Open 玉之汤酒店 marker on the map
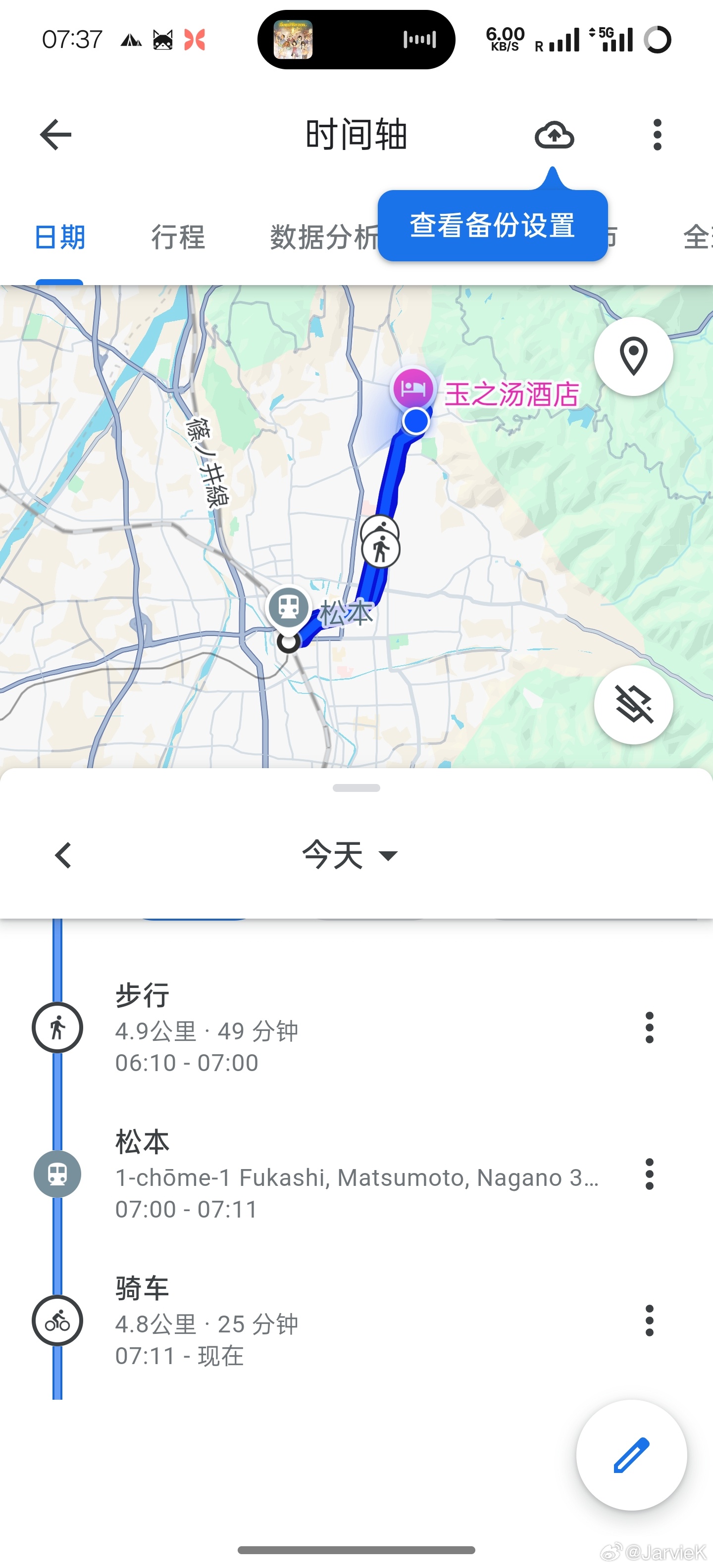 point(413,389)
